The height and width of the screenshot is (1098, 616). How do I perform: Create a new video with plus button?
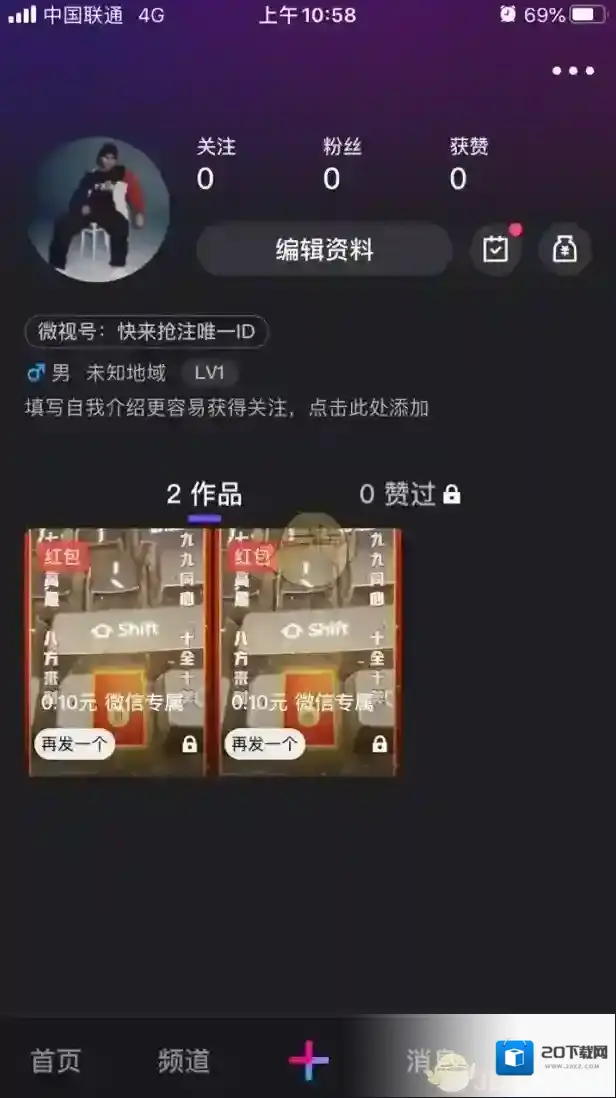[x=309, y=1060]
